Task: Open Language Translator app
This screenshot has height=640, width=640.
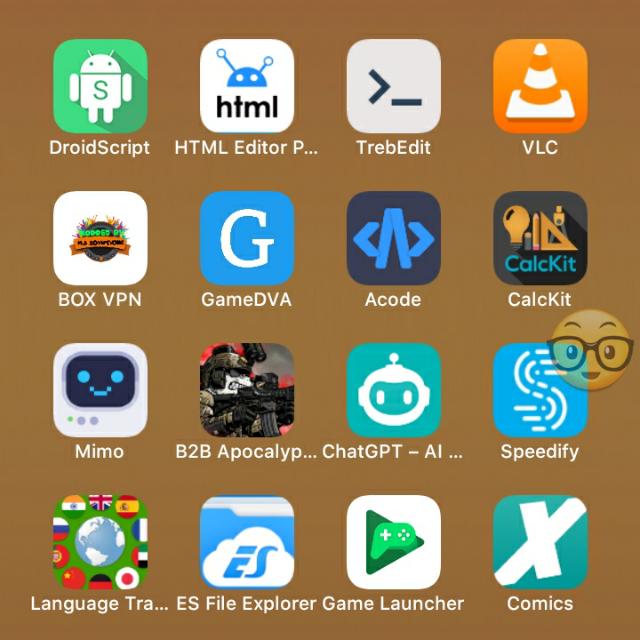Action: tap(100, 543)
